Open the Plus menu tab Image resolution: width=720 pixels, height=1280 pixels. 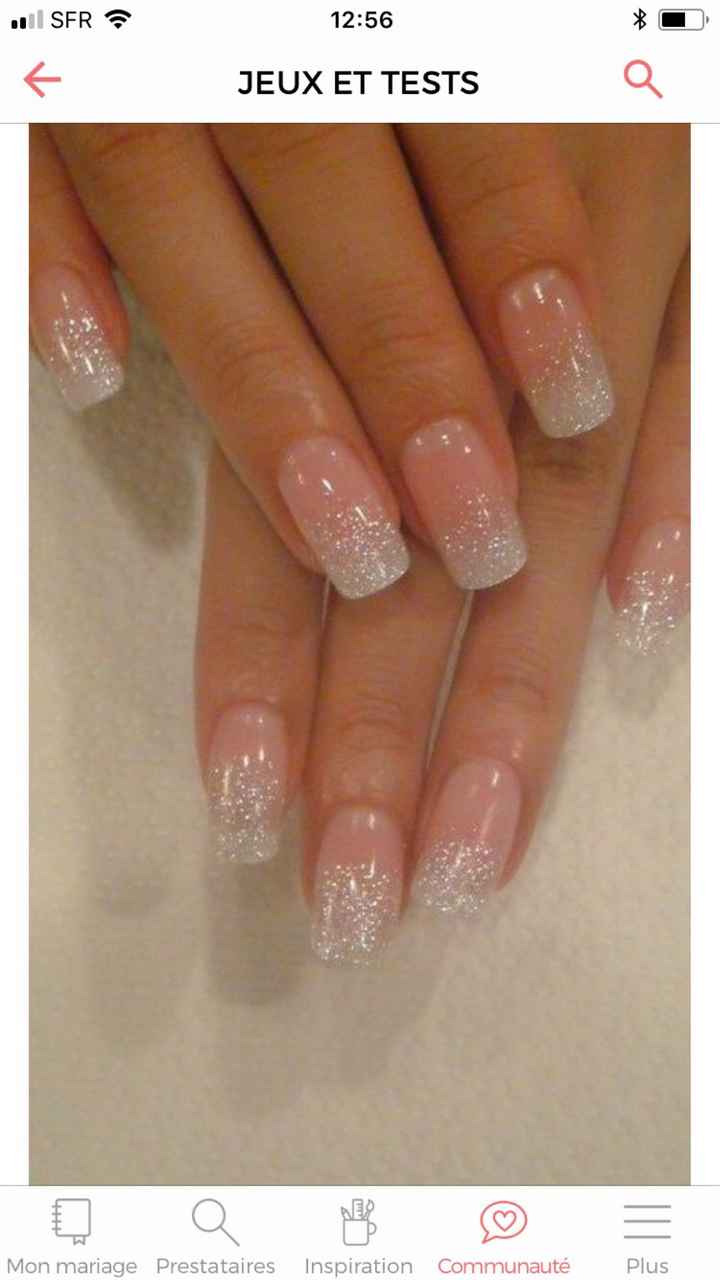[647, 1236]
